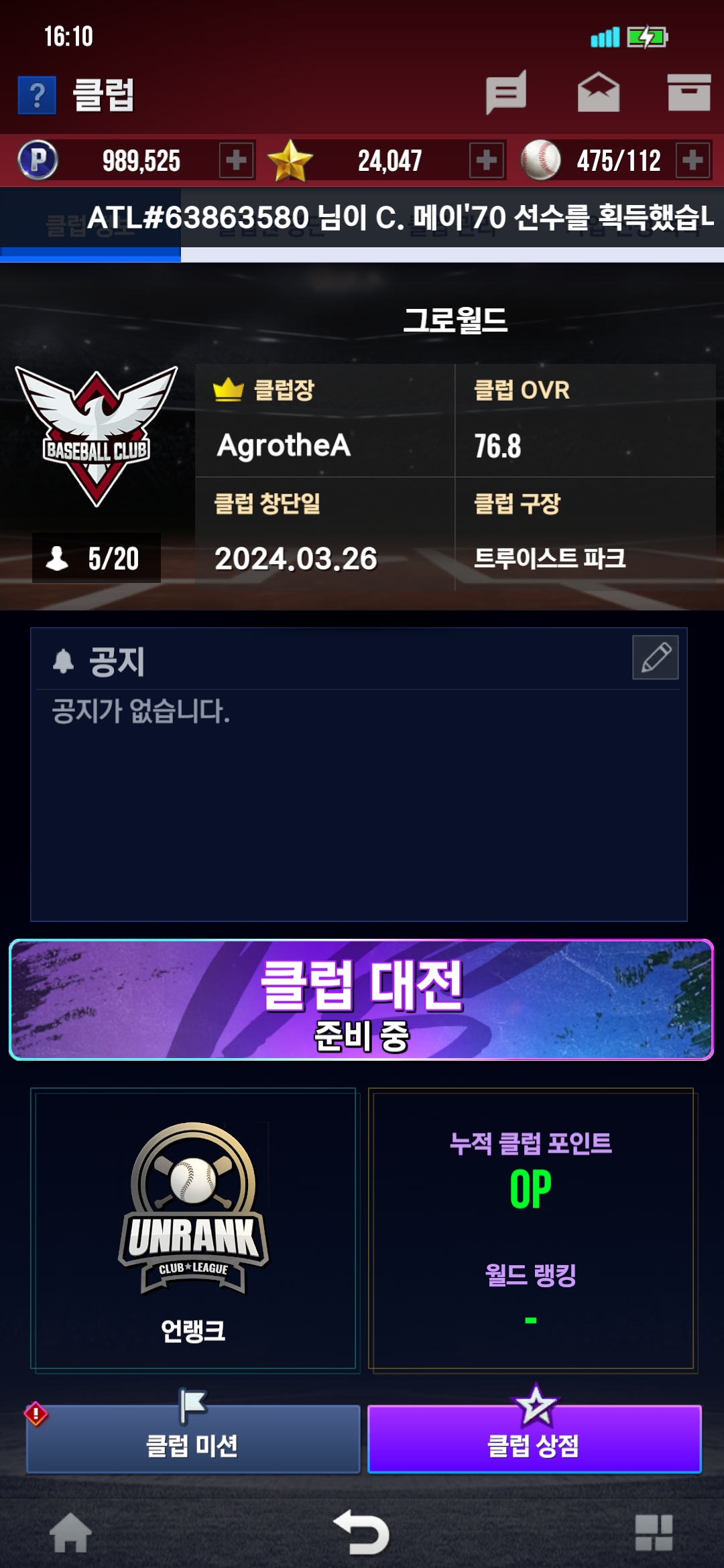Viewport: 724px width, 1568px height.
Task: View club members 5/20 list
Action: tap(97, 558)
